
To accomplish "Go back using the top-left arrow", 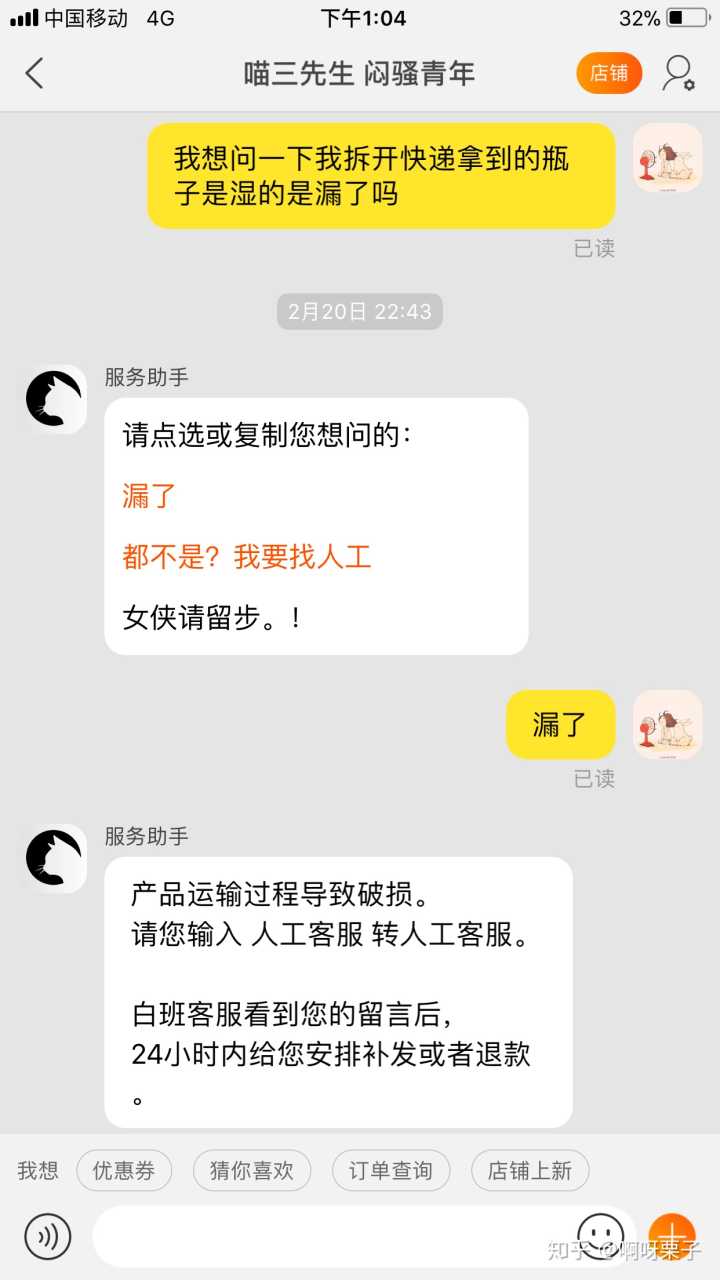I will 35,73.
